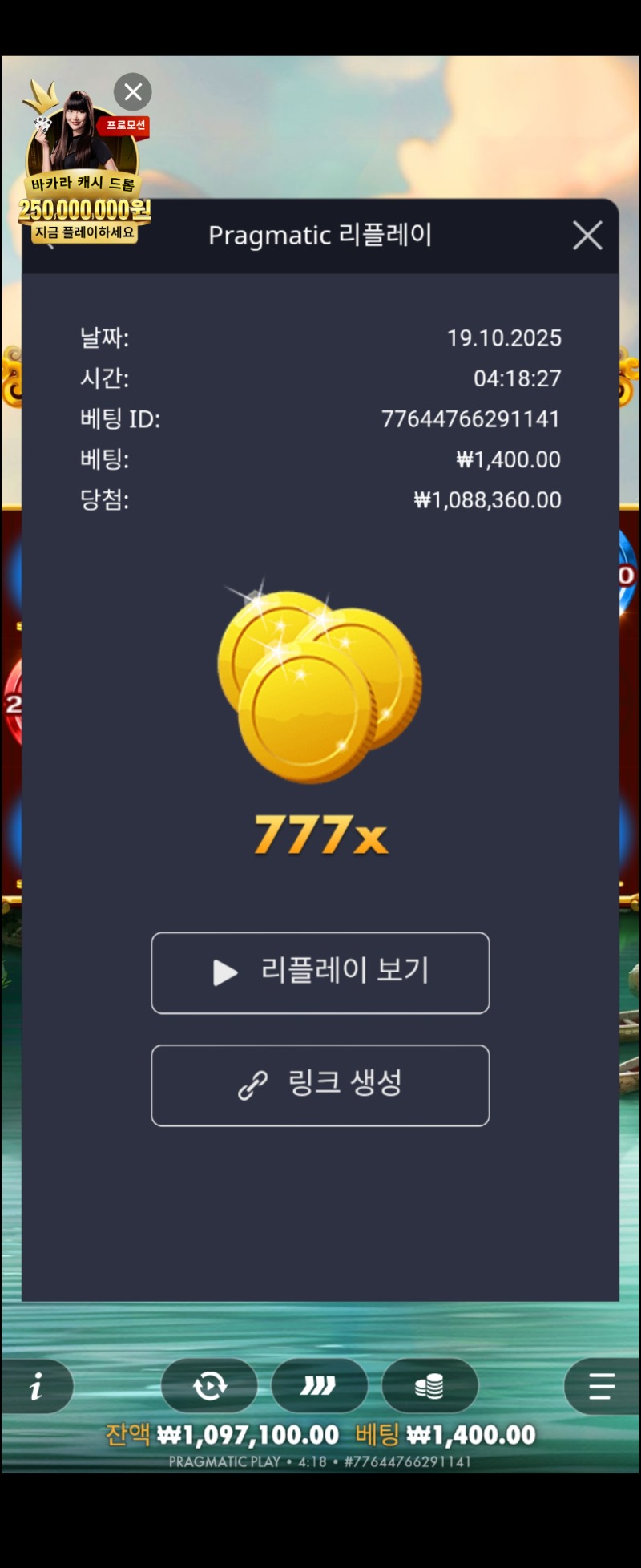Screen dimensions: 641x1568
Task: Close the Pragmatic 리플레이 dialog
Action: (x=587, y=235)
